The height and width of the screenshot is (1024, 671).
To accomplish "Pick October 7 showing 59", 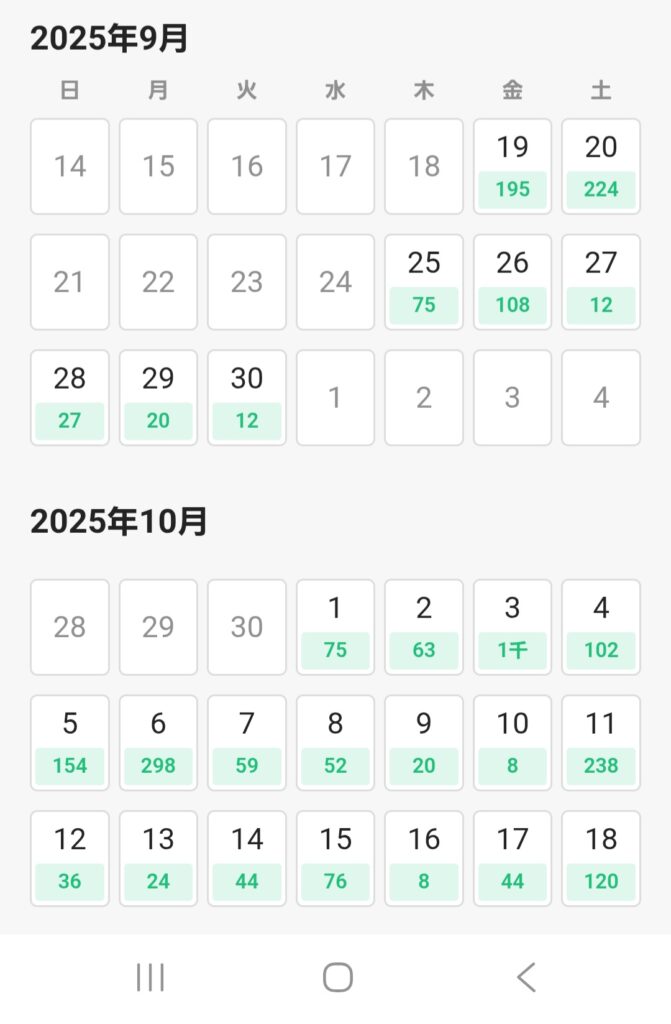I will [247, 743].
